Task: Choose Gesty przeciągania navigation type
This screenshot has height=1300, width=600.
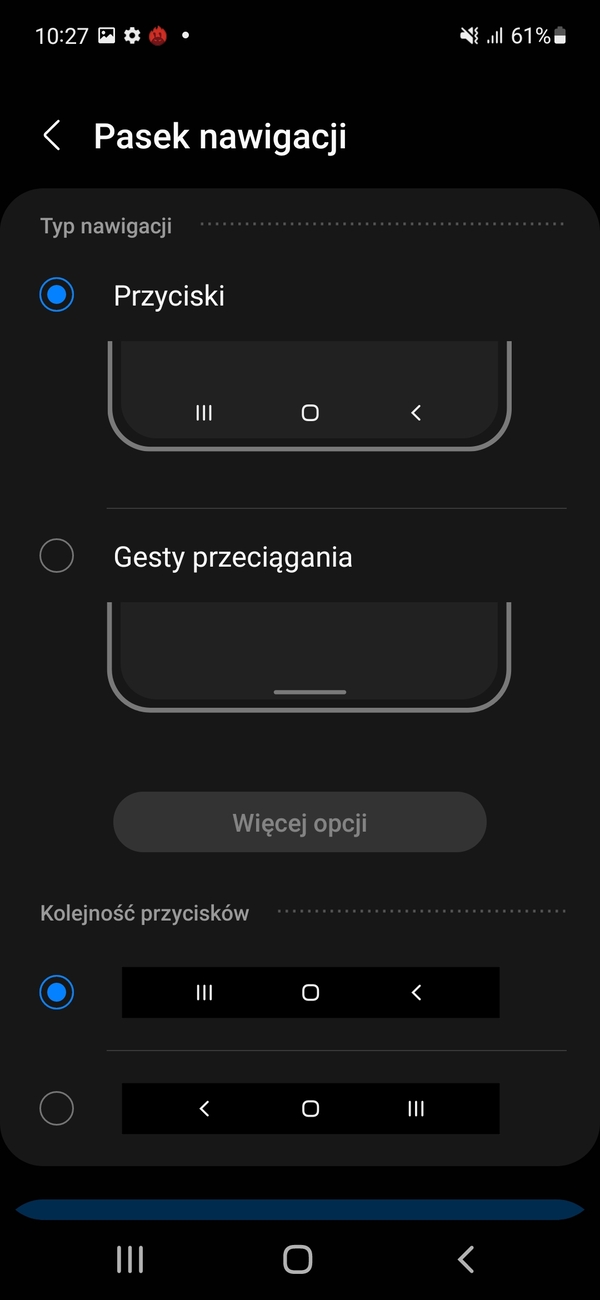Action: click(x=57, y=556)
